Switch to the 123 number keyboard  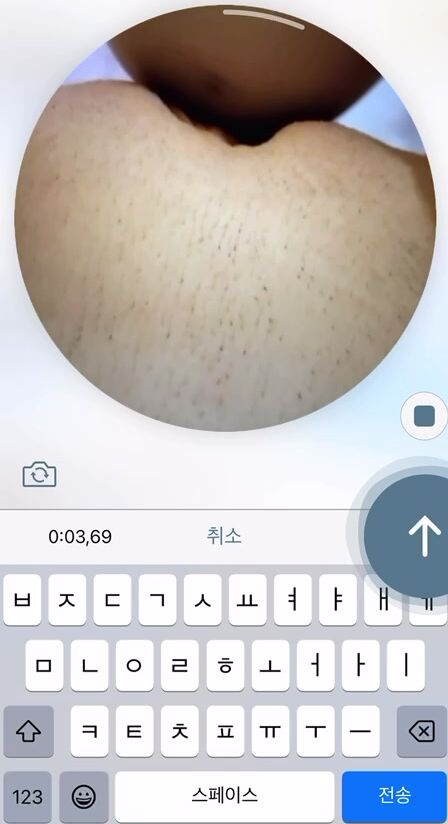[27, 797]
